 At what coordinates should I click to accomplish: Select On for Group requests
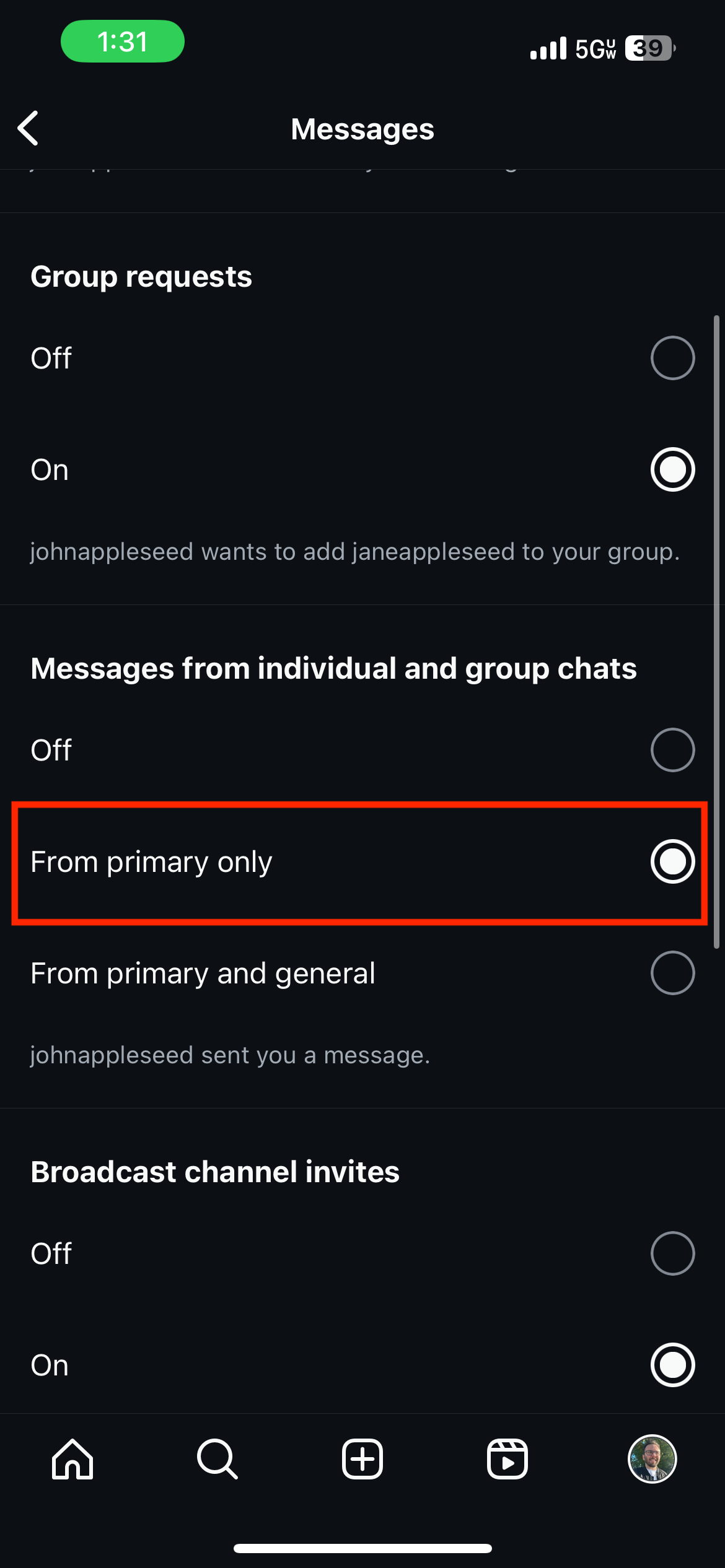[362, 469]
